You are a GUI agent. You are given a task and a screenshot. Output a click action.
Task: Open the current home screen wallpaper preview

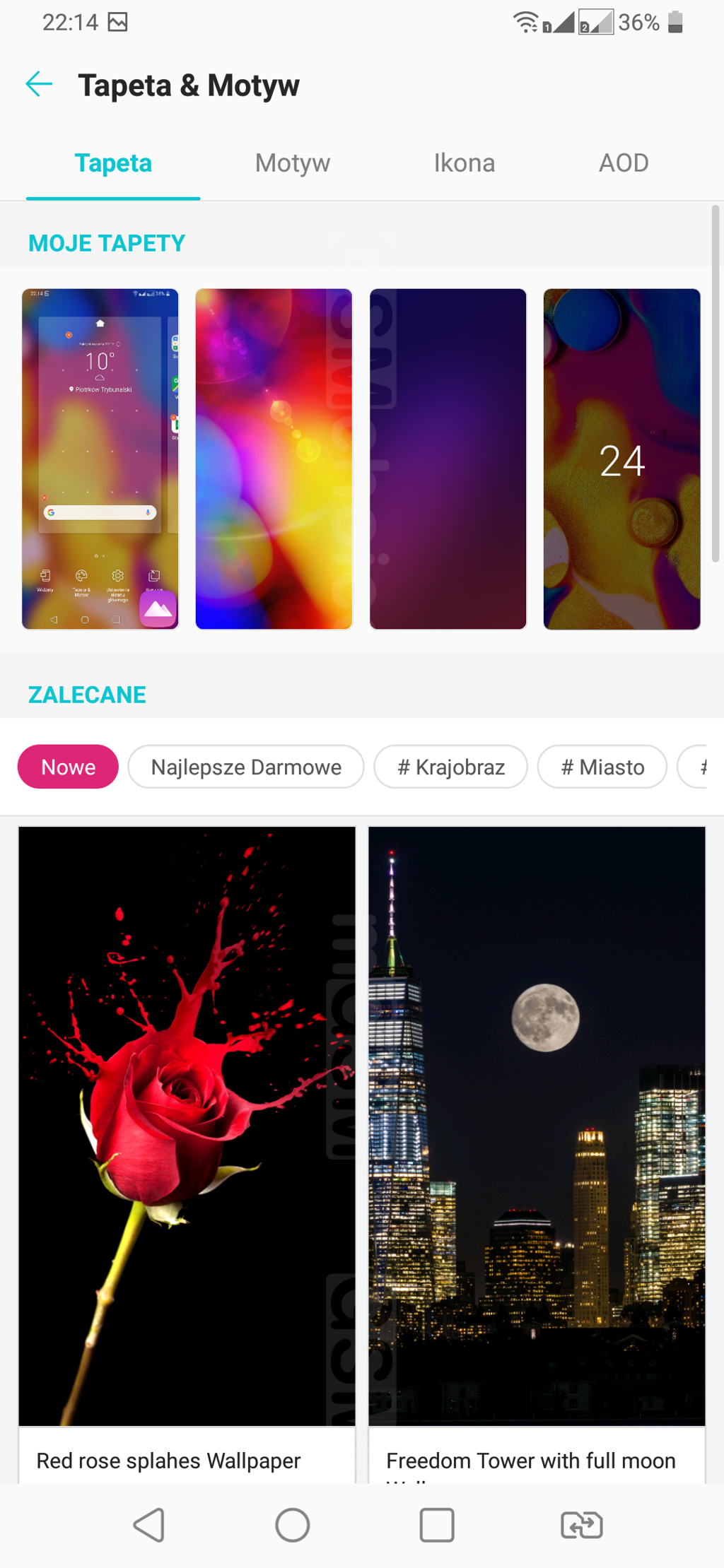click(x=100, y=459)
